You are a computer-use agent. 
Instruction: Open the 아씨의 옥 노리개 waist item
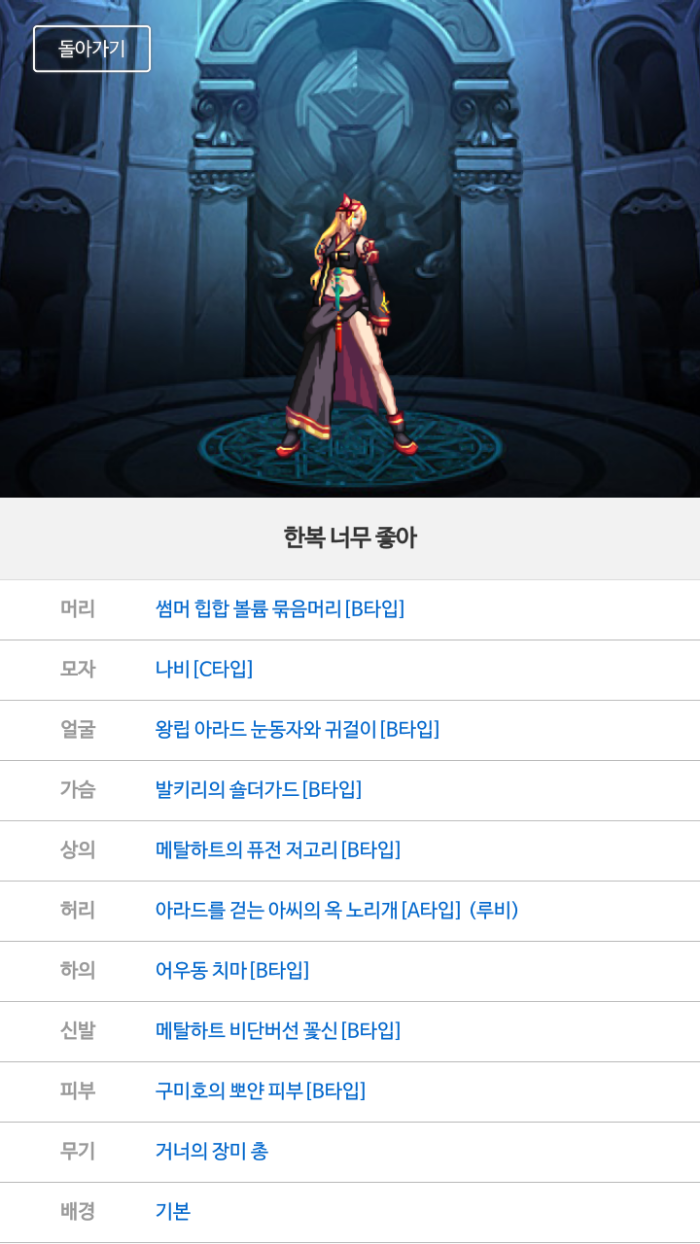[336, 910]
